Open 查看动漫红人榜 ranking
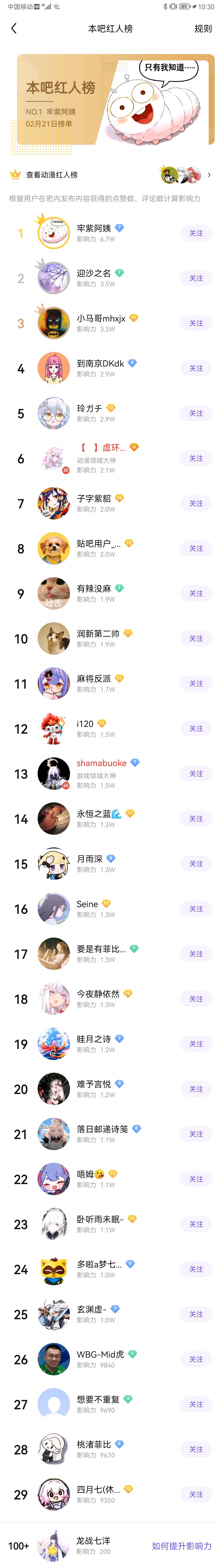This screenshot has width=221, height=1568. point(52,175)
